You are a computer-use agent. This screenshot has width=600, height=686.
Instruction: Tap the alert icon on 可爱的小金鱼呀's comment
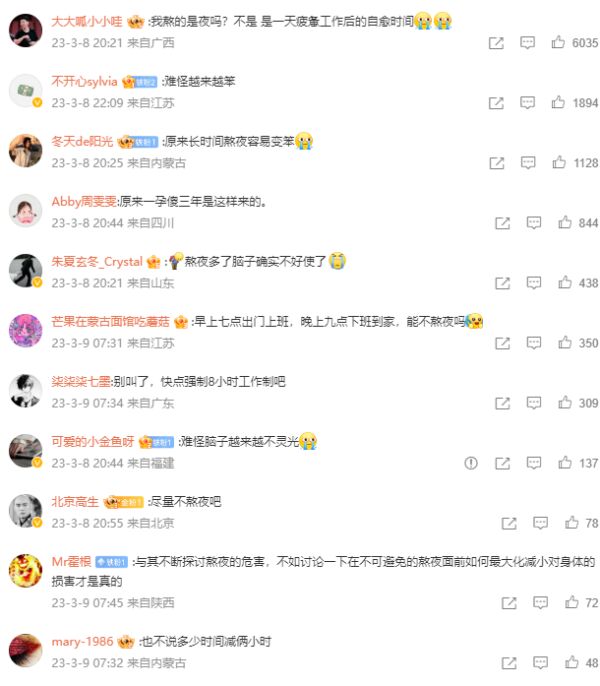pyautogui.click(x=471, y=463)
